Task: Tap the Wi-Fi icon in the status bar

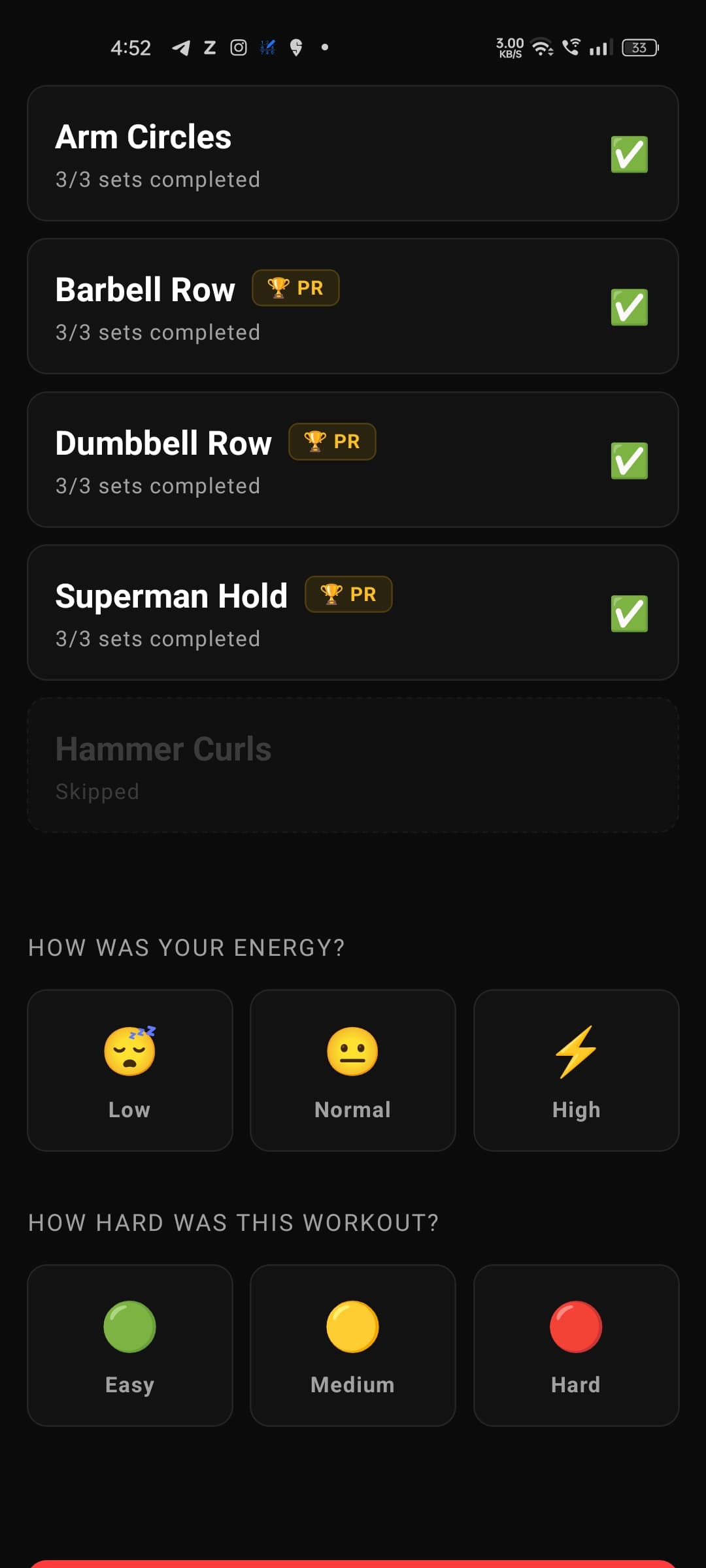Action: point(543,48)
